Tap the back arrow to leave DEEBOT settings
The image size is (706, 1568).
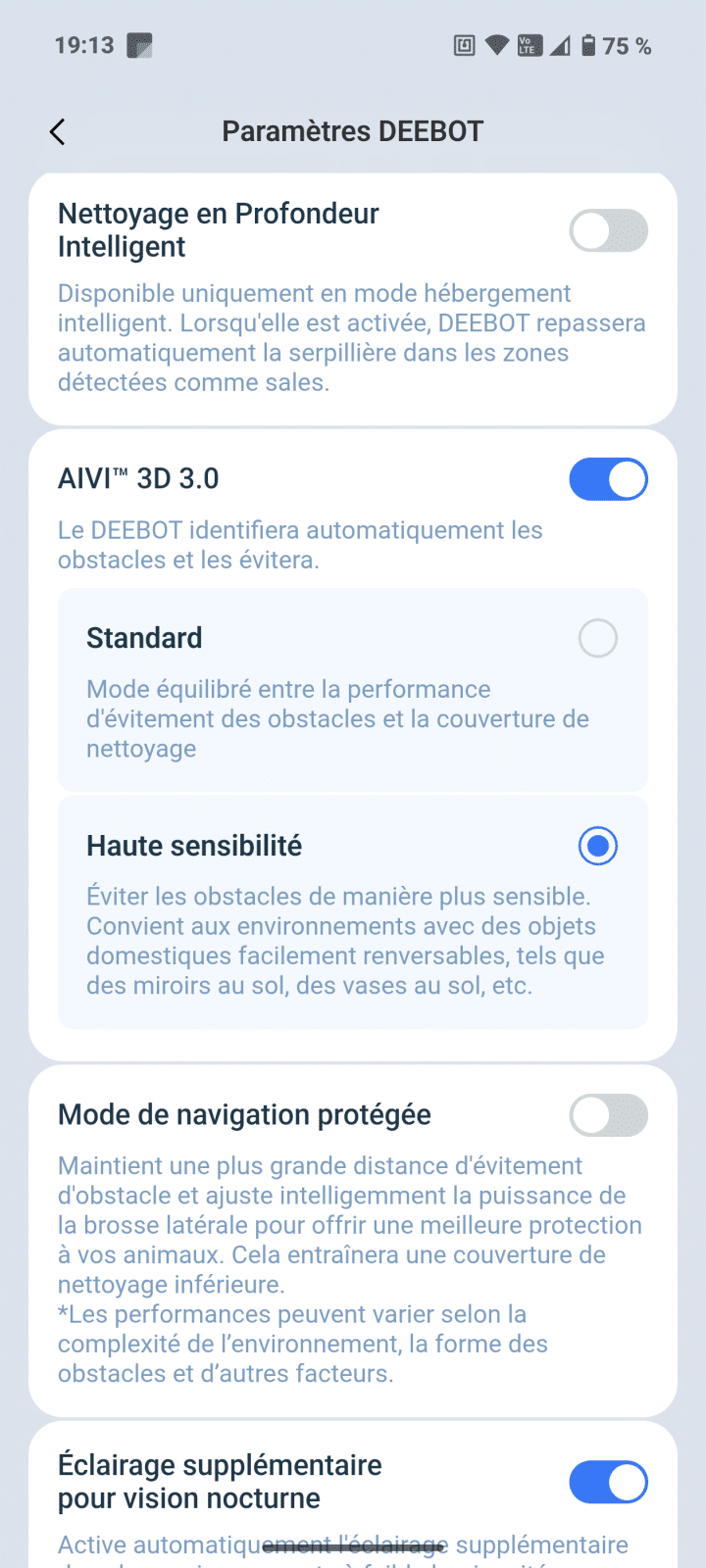pos(56,130)
